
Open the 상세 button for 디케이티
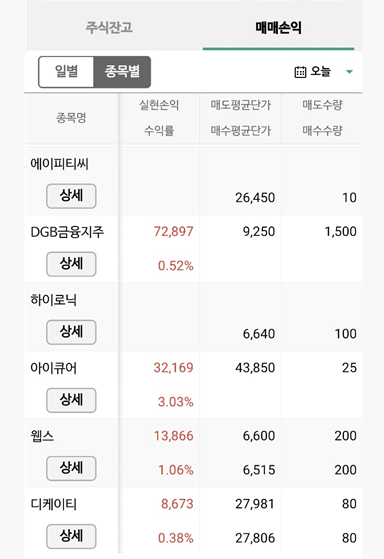[71, 536]
